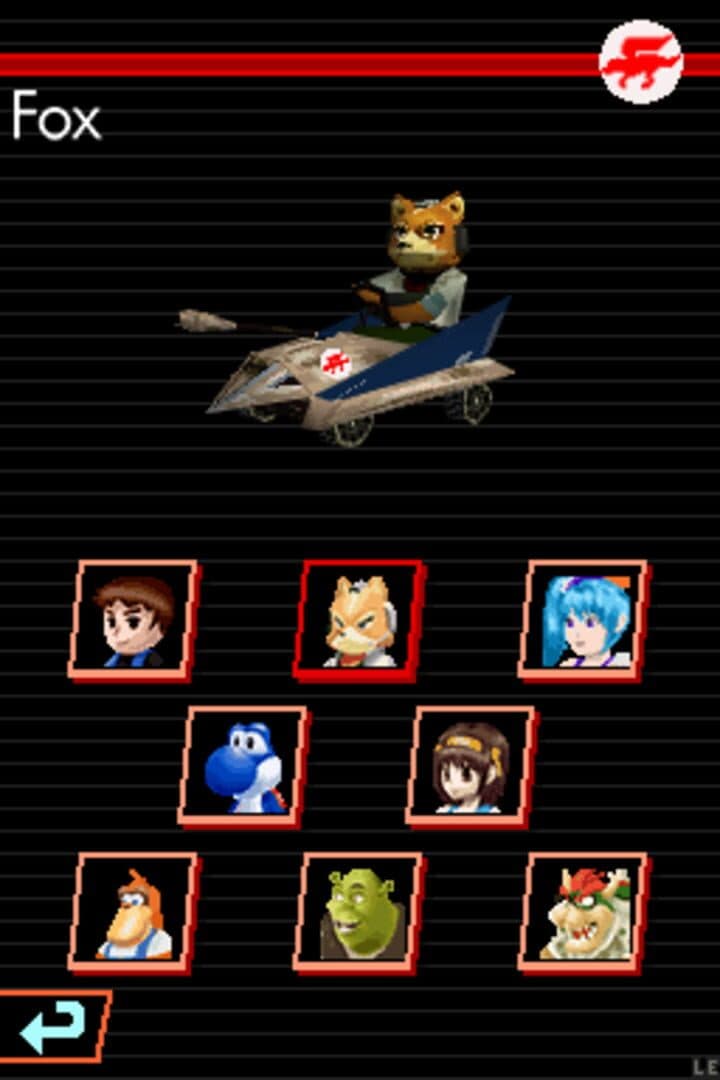Go back with the return arrow

(x=52, y=1027)
